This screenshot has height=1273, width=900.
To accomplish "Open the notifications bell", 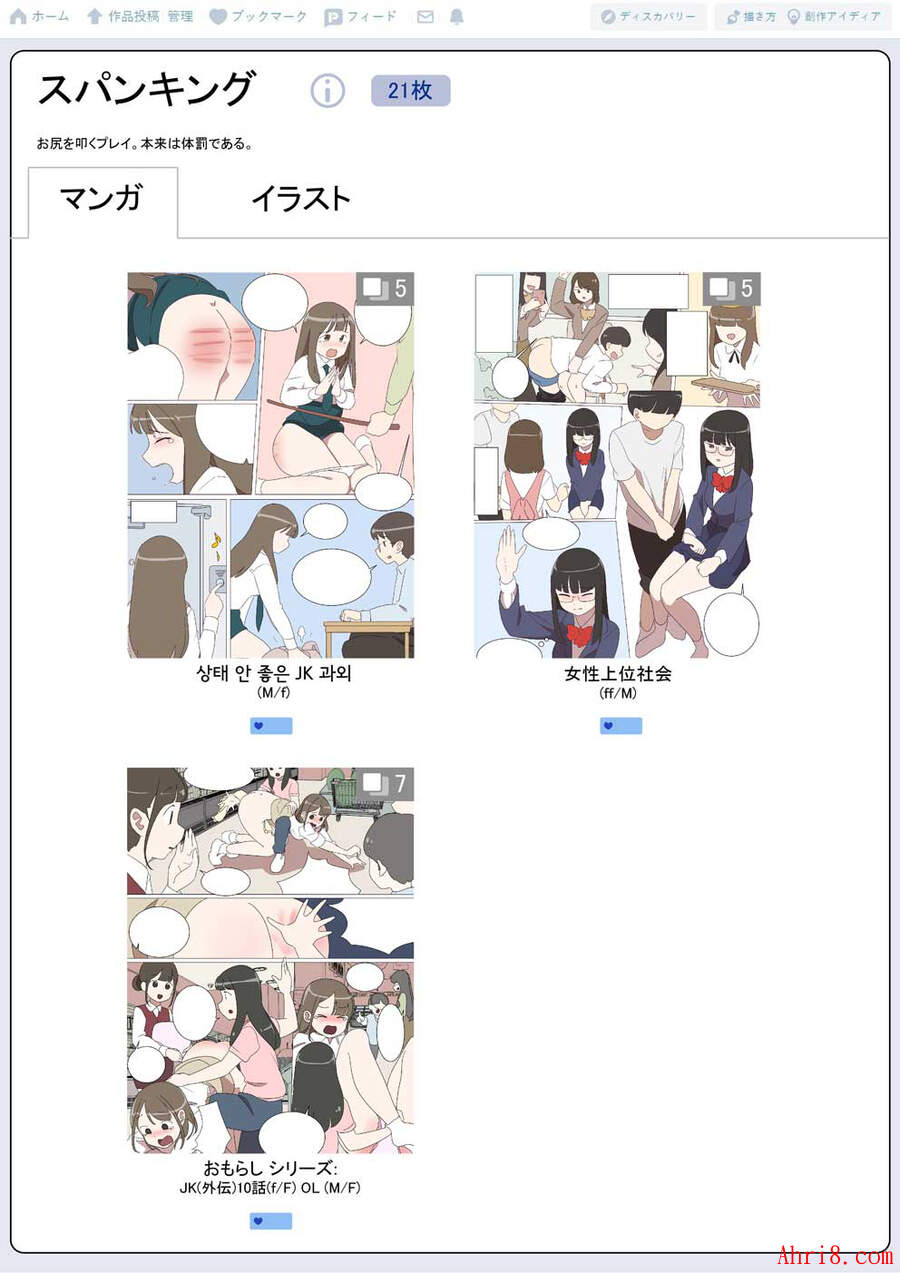I will [457, 16].
